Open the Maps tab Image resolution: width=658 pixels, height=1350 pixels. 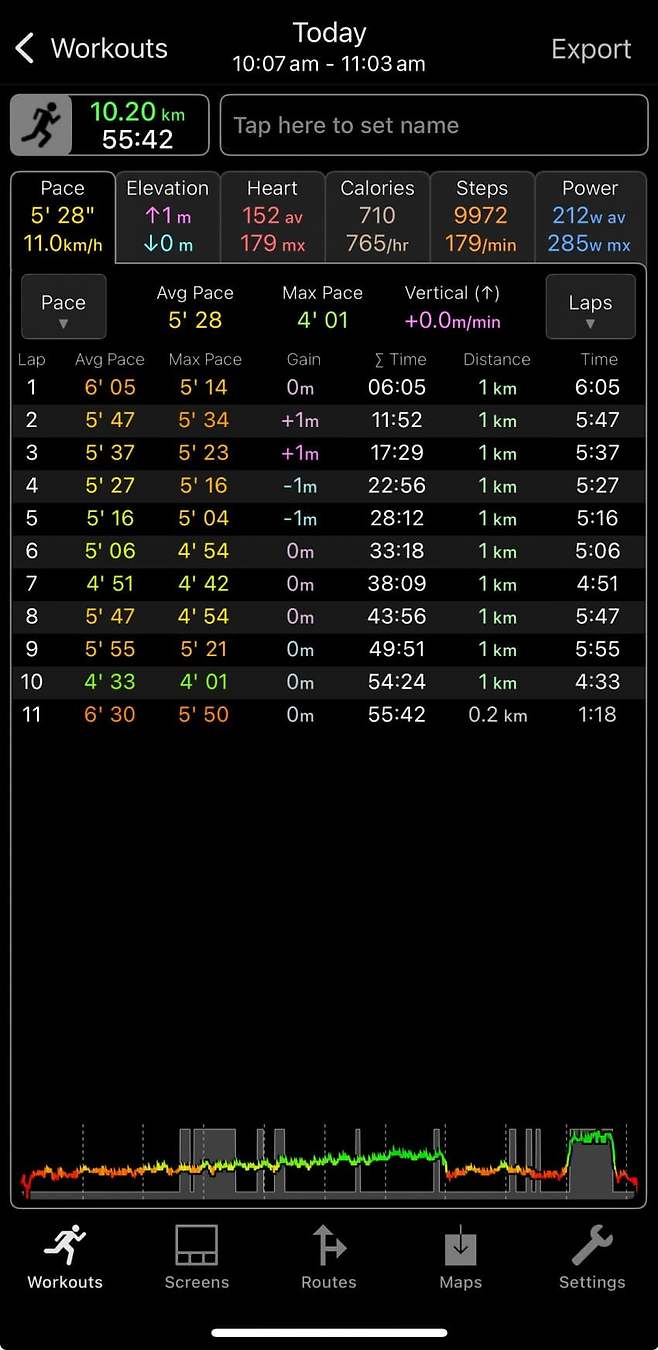click(460, 1257)
